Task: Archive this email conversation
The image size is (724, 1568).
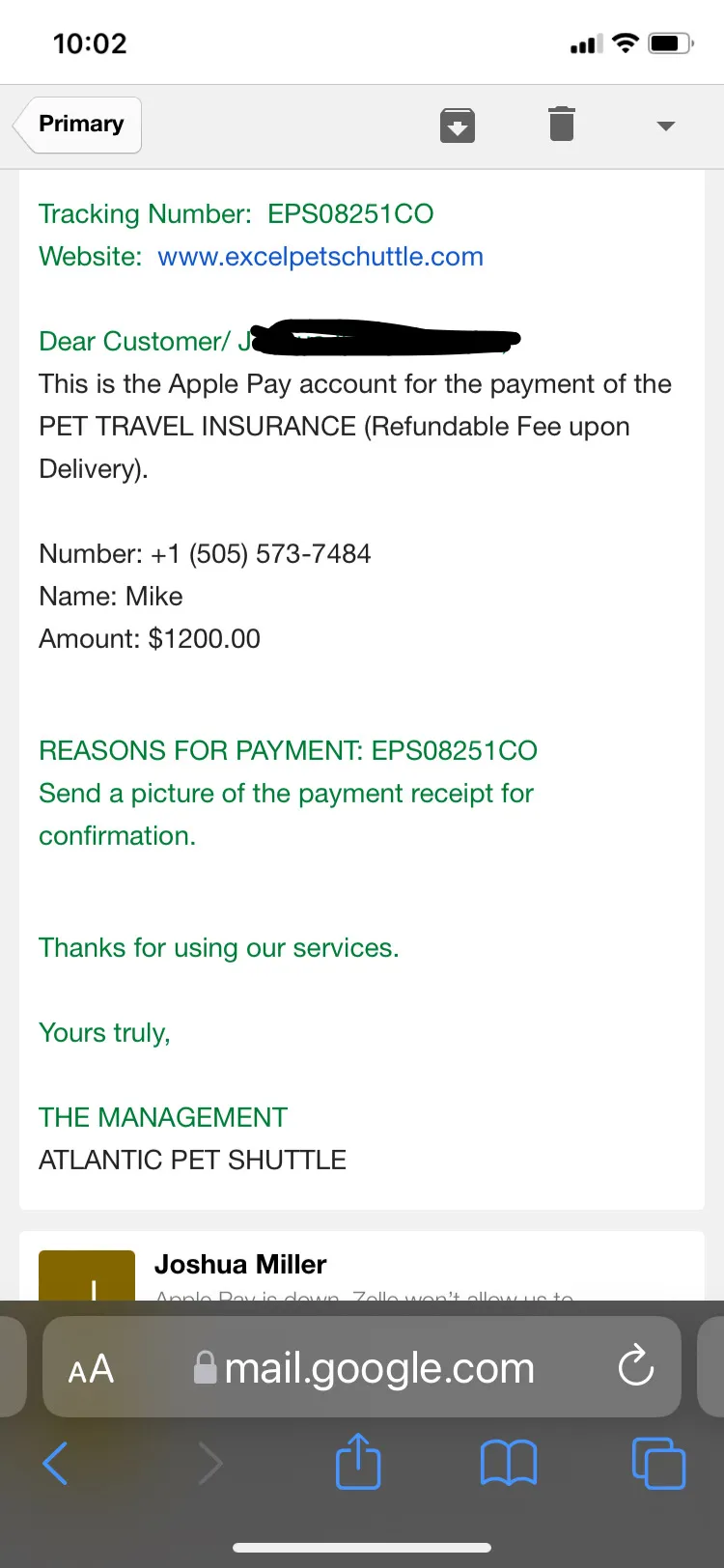Action: (x=458, y=125)
